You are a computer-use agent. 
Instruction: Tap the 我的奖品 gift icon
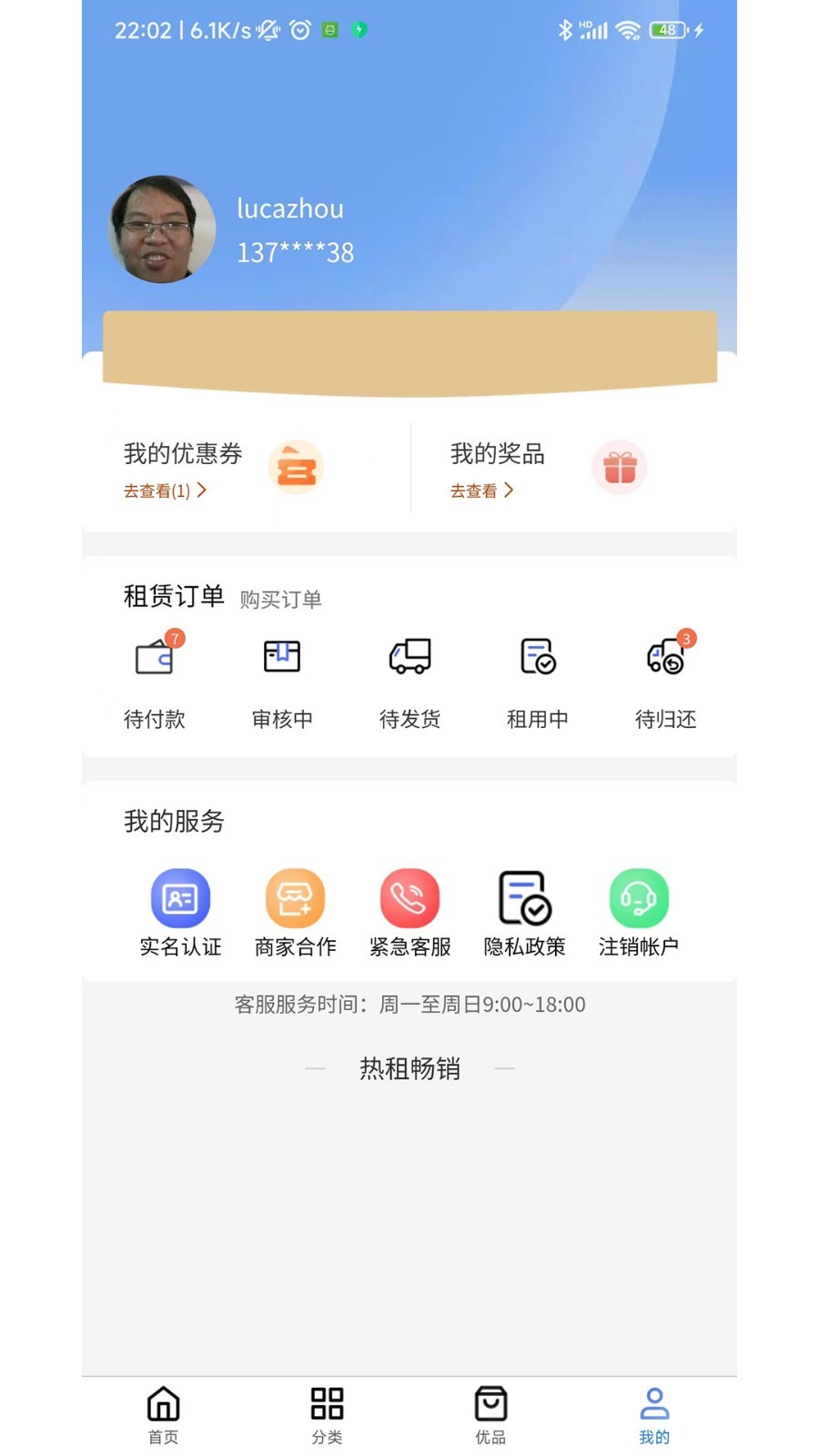click(x=620, y=468)
